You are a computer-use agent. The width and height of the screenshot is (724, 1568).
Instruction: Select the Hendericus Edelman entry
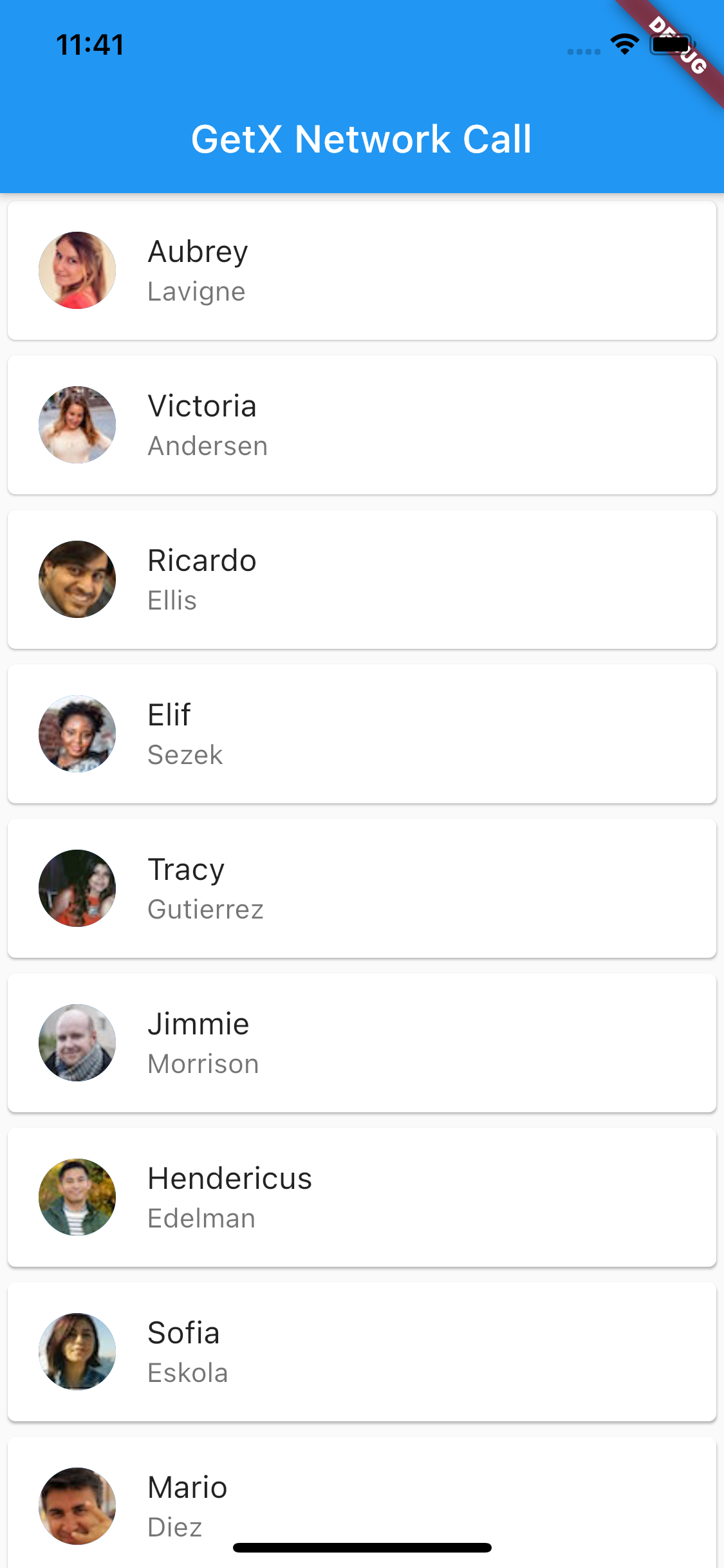(x=362, y=1197)
